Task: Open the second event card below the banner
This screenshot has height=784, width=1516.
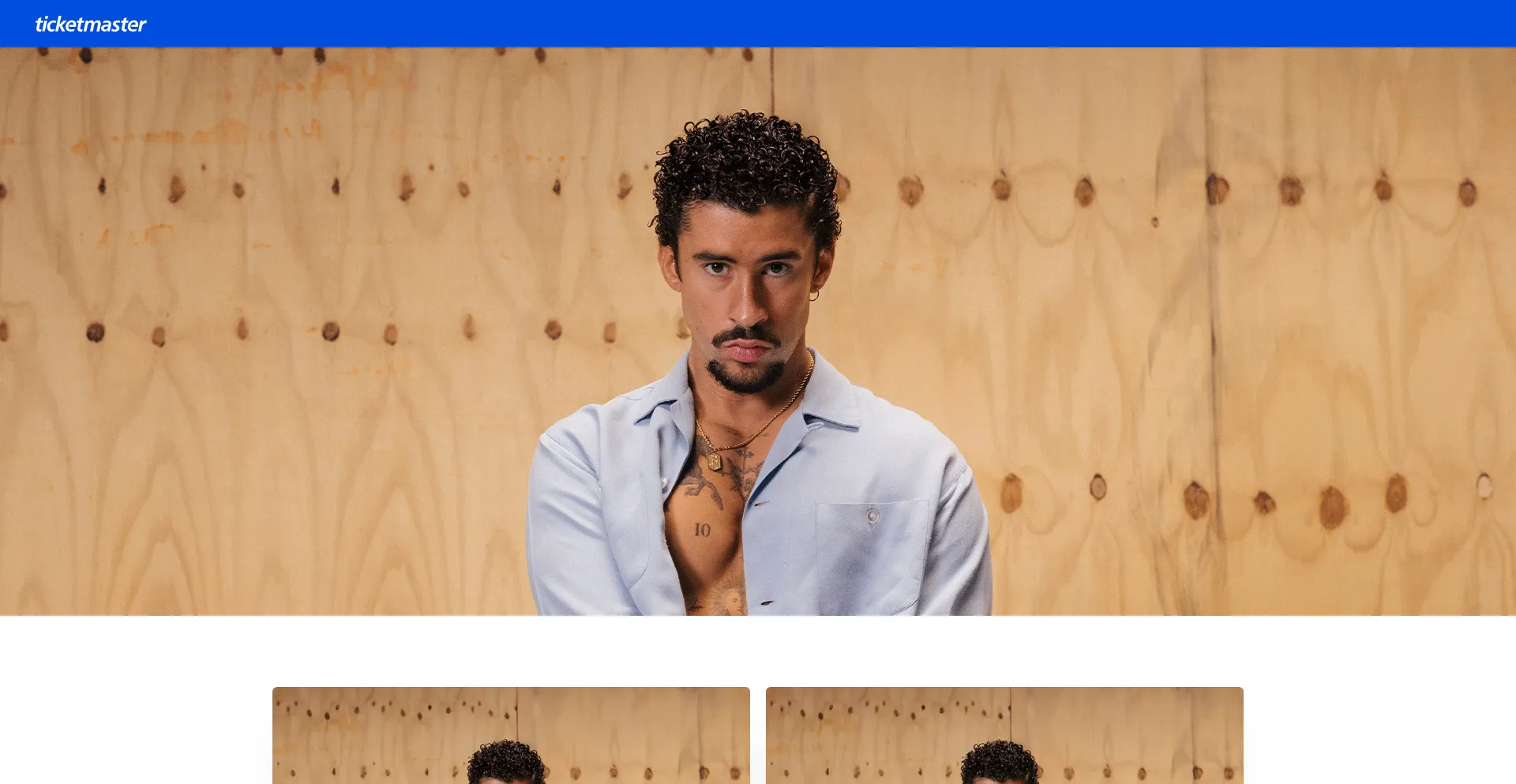Action: coord(1004,735)
